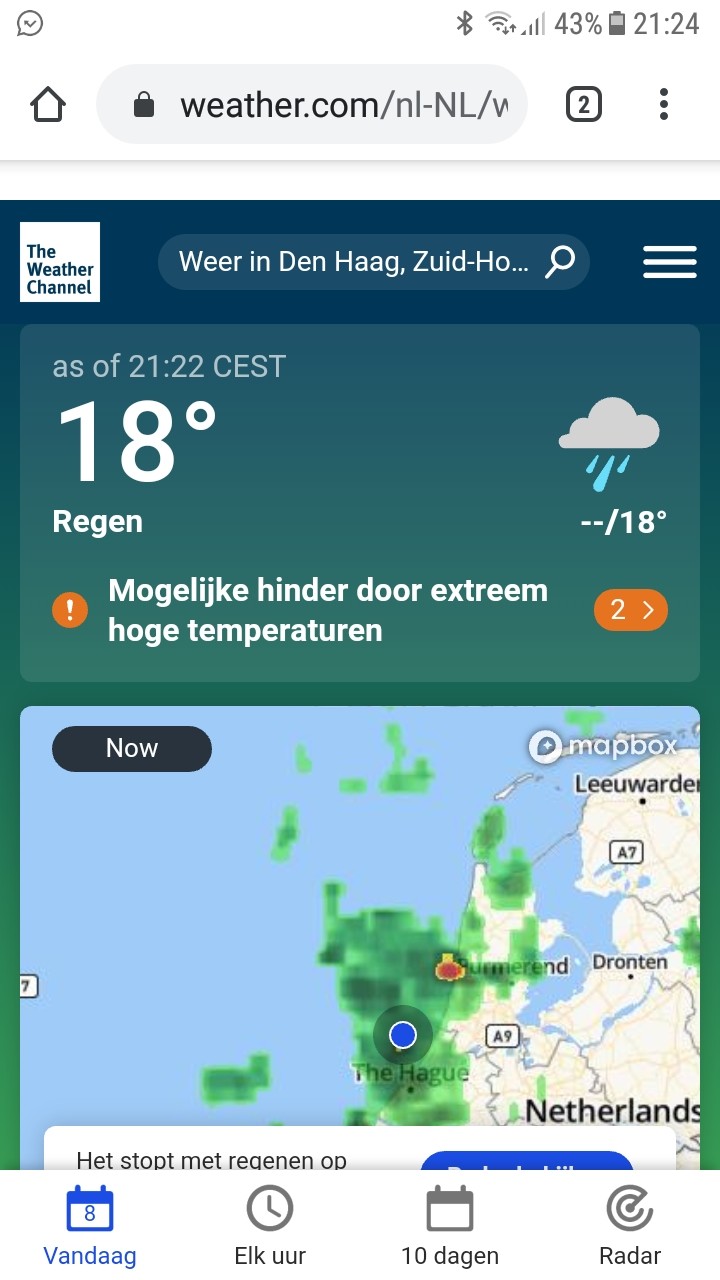Image resolution: width=720 pixels, height=1280 pixels.
Task: Tap The Weather Channel logo link
Action: 60,262
